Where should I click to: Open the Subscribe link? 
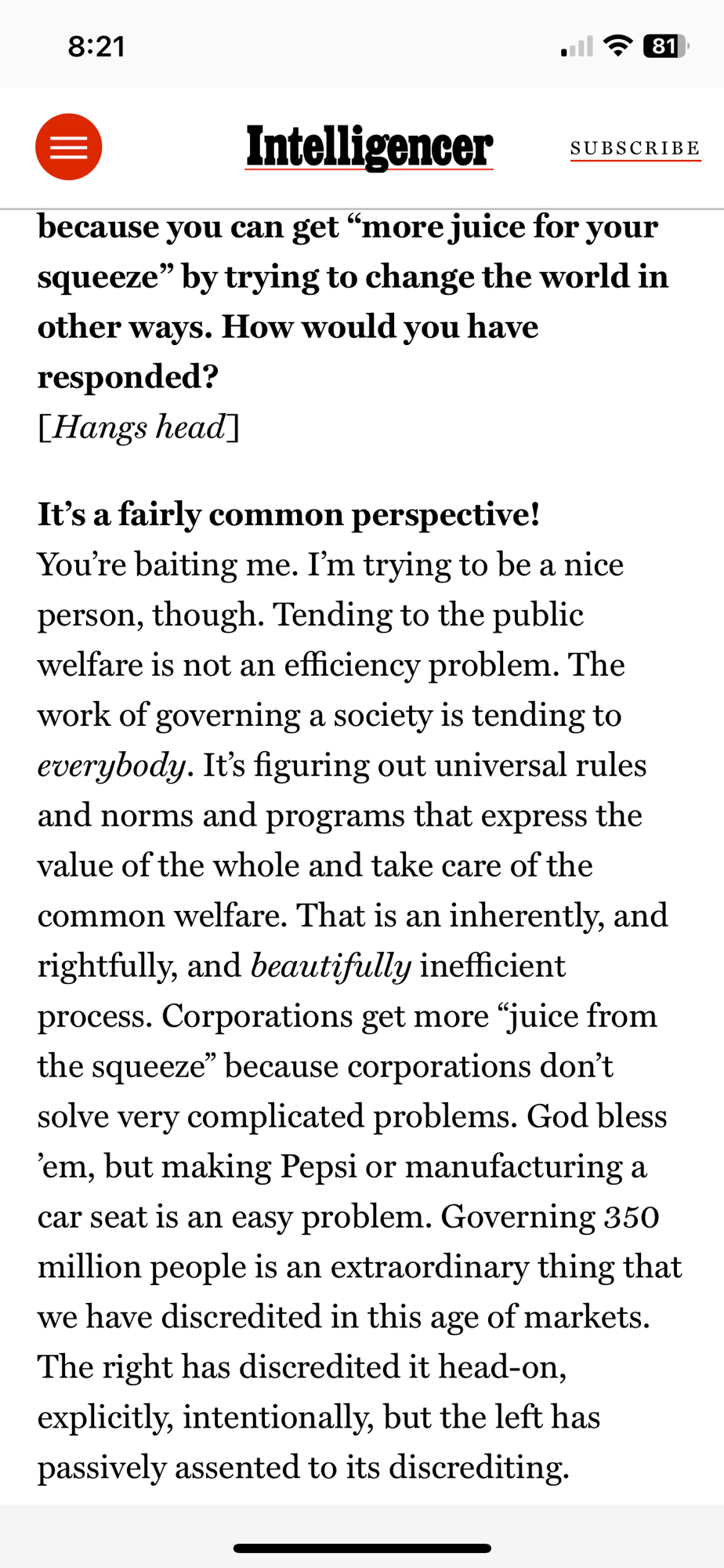(x=635, y=148)
